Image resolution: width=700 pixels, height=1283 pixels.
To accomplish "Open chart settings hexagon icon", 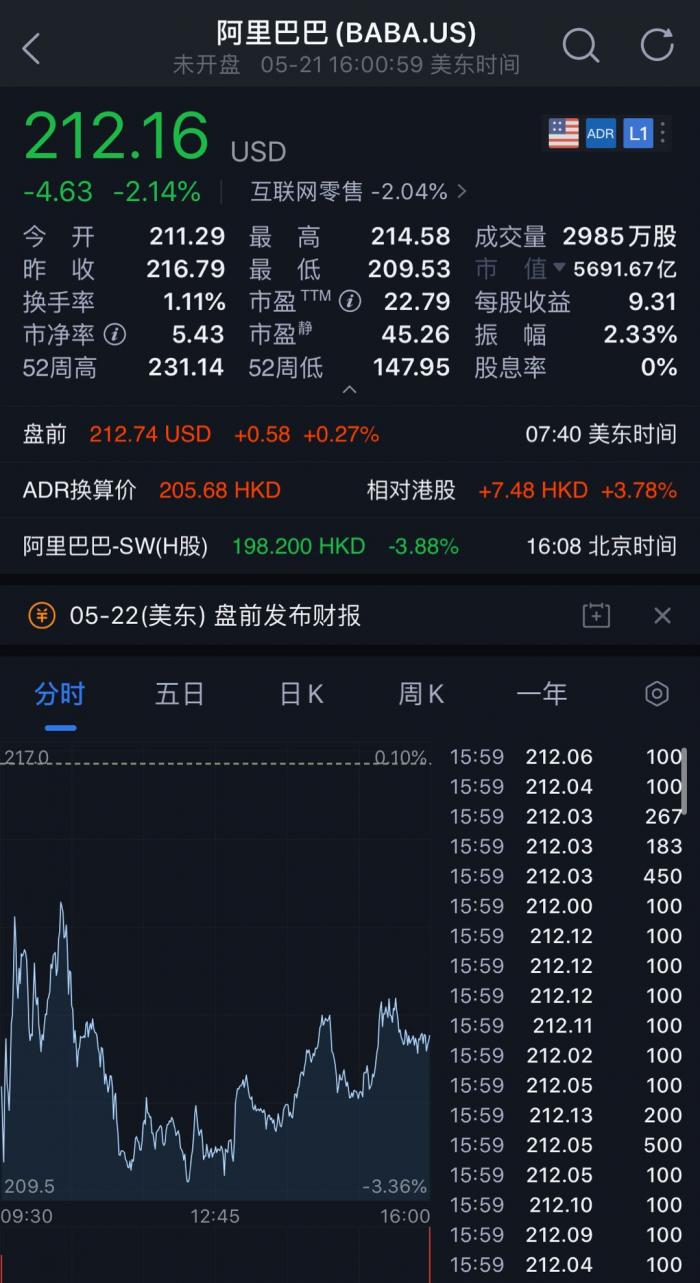I will 657,694.
